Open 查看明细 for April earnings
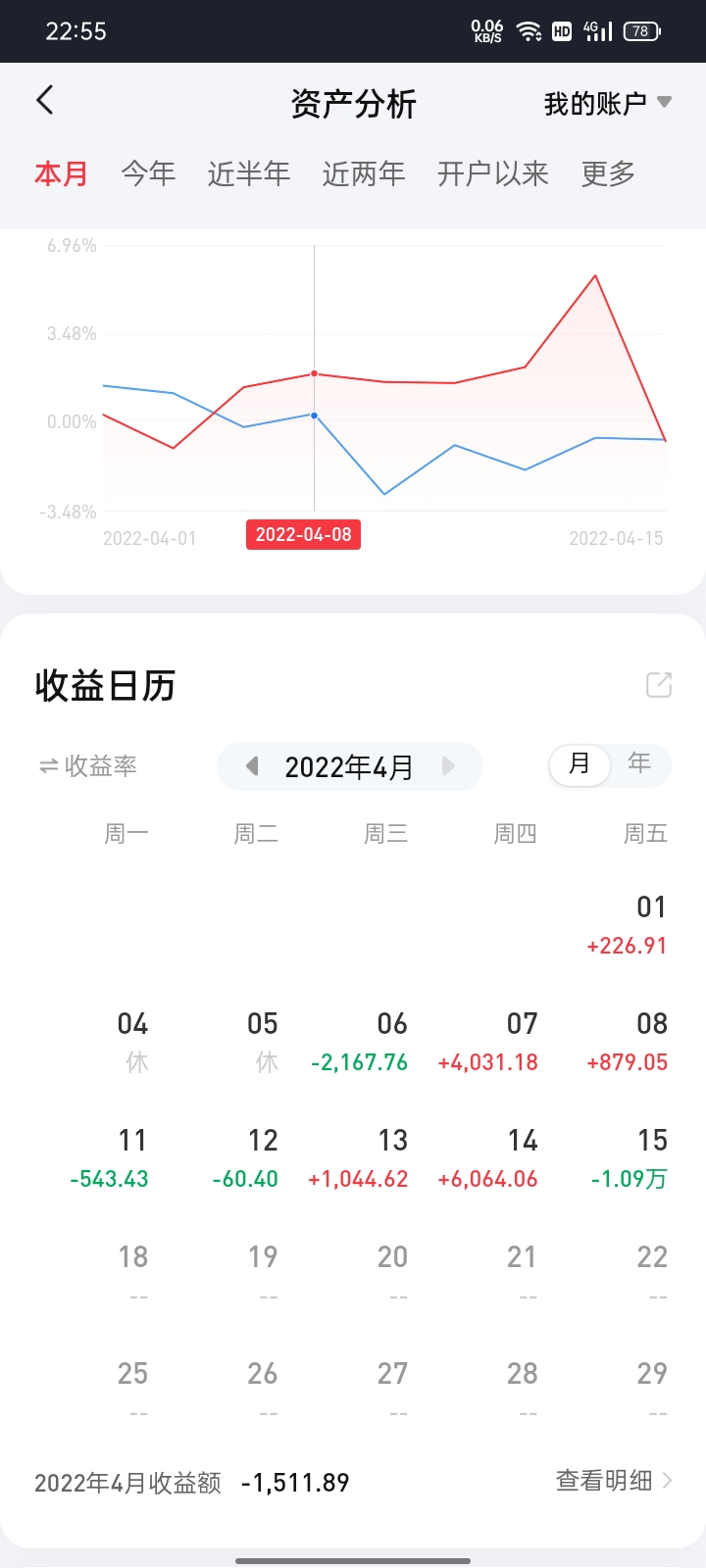Viewport: 706px width, 1568px height. [613, 1480]
